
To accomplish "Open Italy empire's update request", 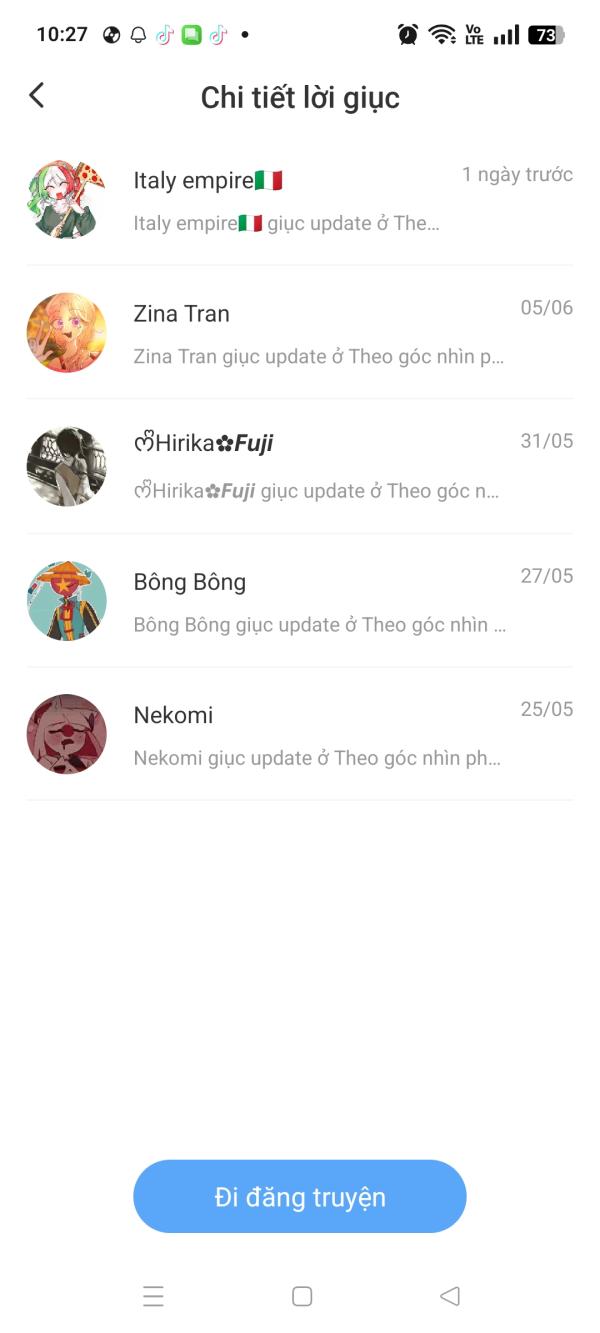I will pyautogui.click(x=300, y=199).
